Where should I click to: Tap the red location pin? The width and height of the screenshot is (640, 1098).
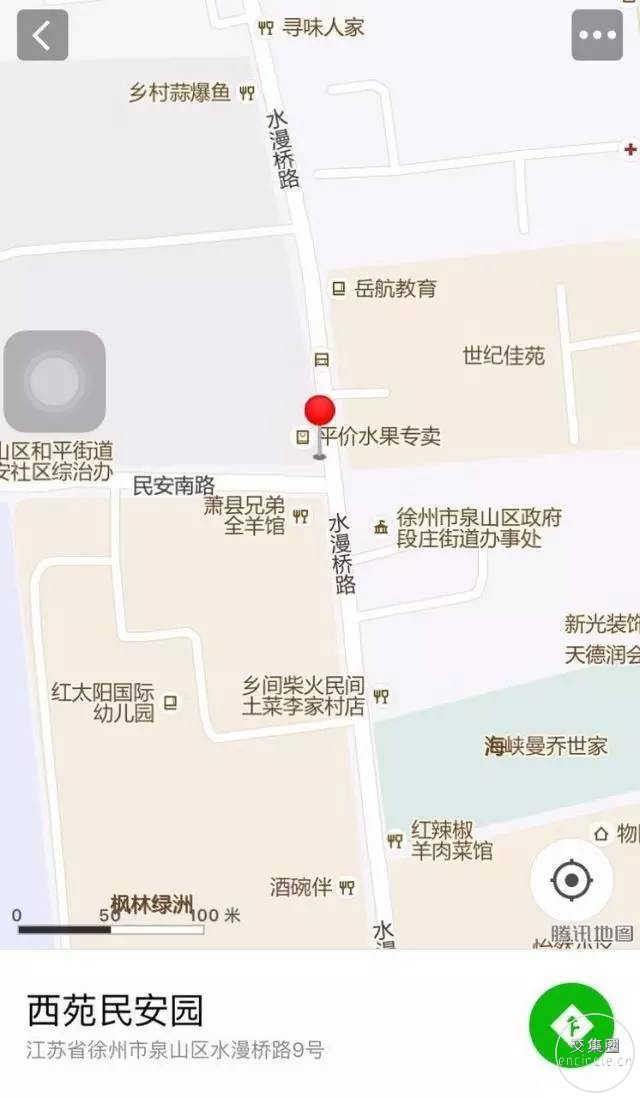point(319,412)
